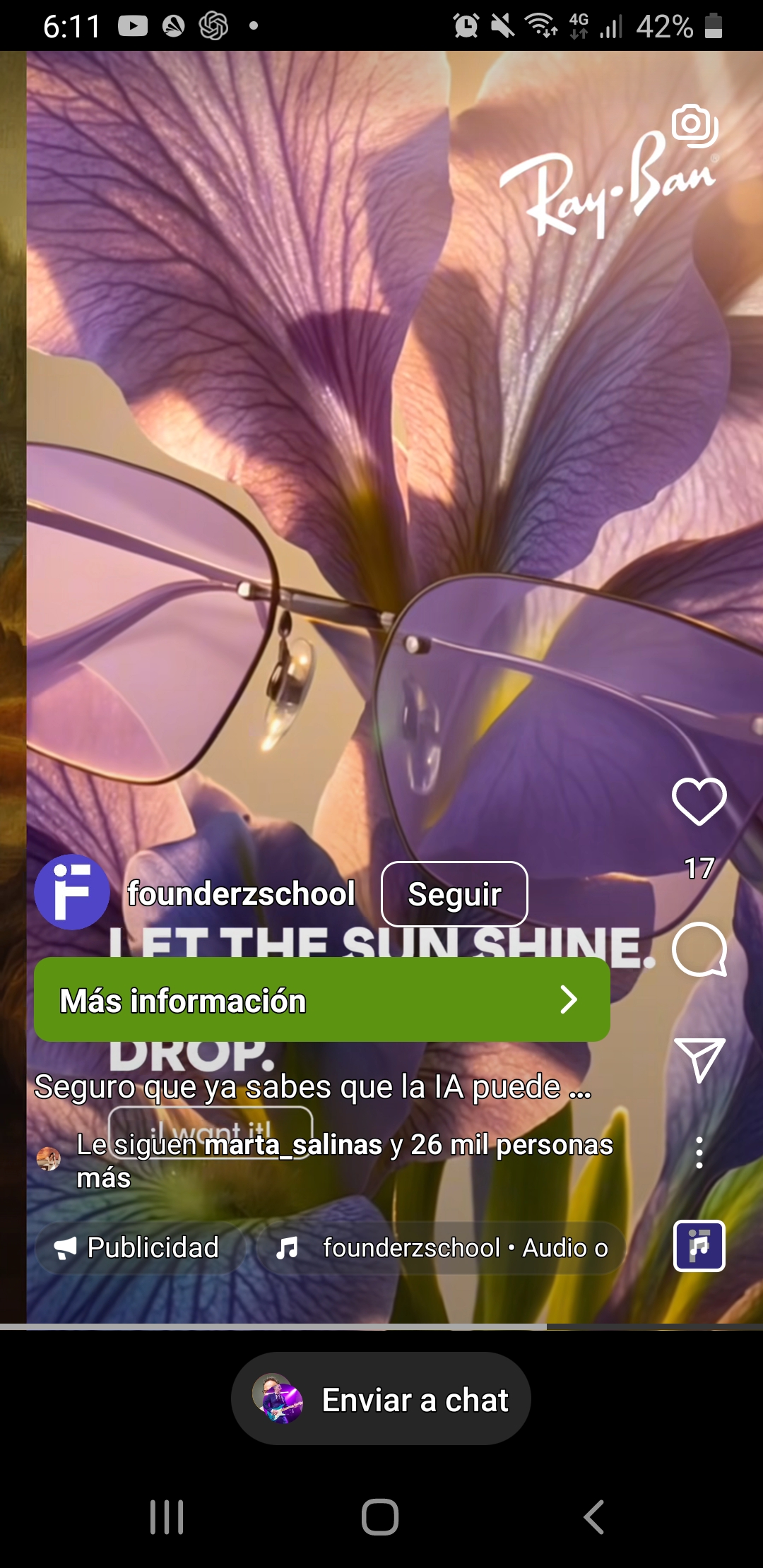The image size is (763, 1568).
Task: Open the camera icon at top right
Action: 695,126
